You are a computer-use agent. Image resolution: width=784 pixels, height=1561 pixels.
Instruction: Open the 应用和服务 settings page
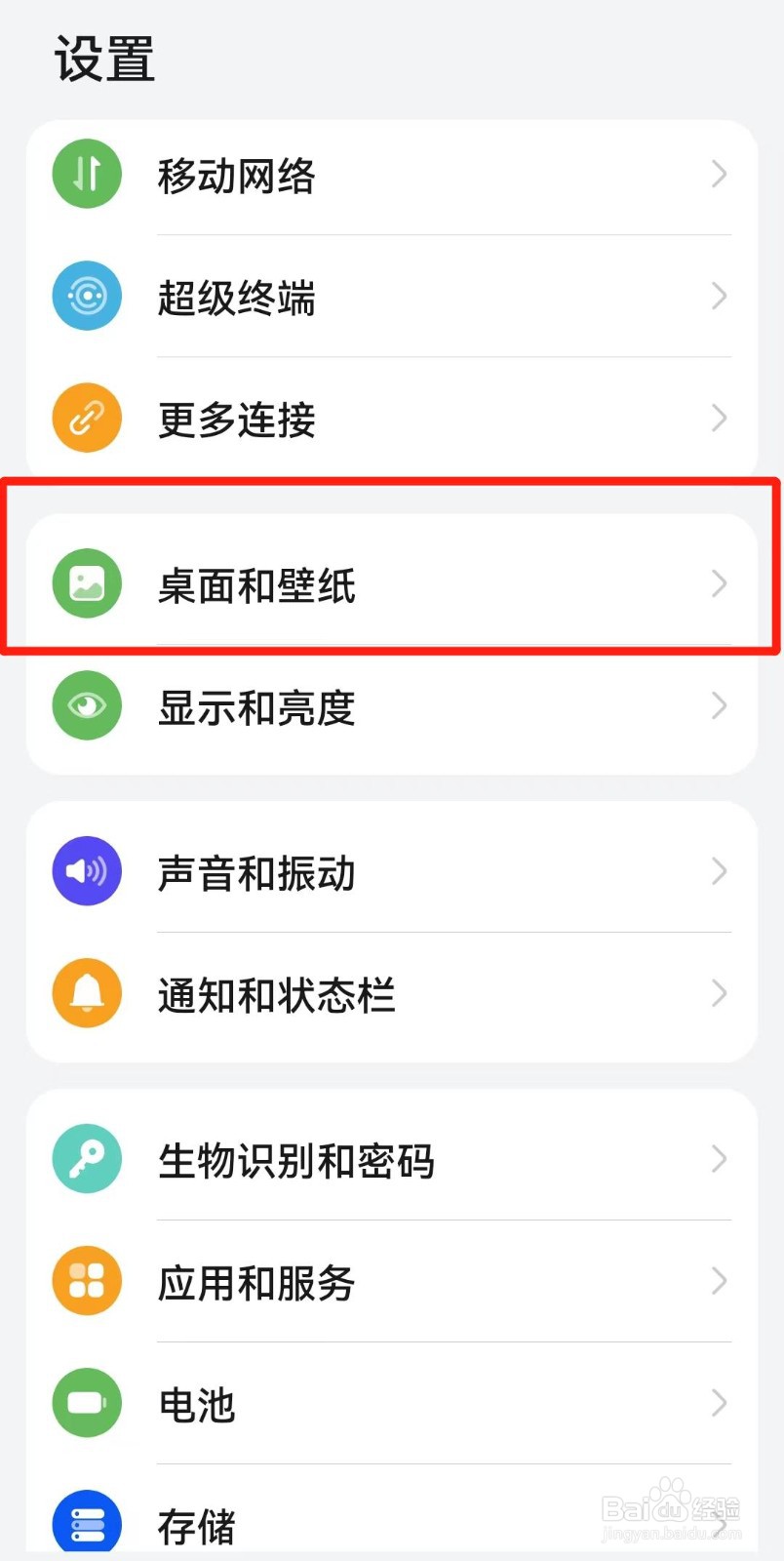click(x=390, y=1281)
